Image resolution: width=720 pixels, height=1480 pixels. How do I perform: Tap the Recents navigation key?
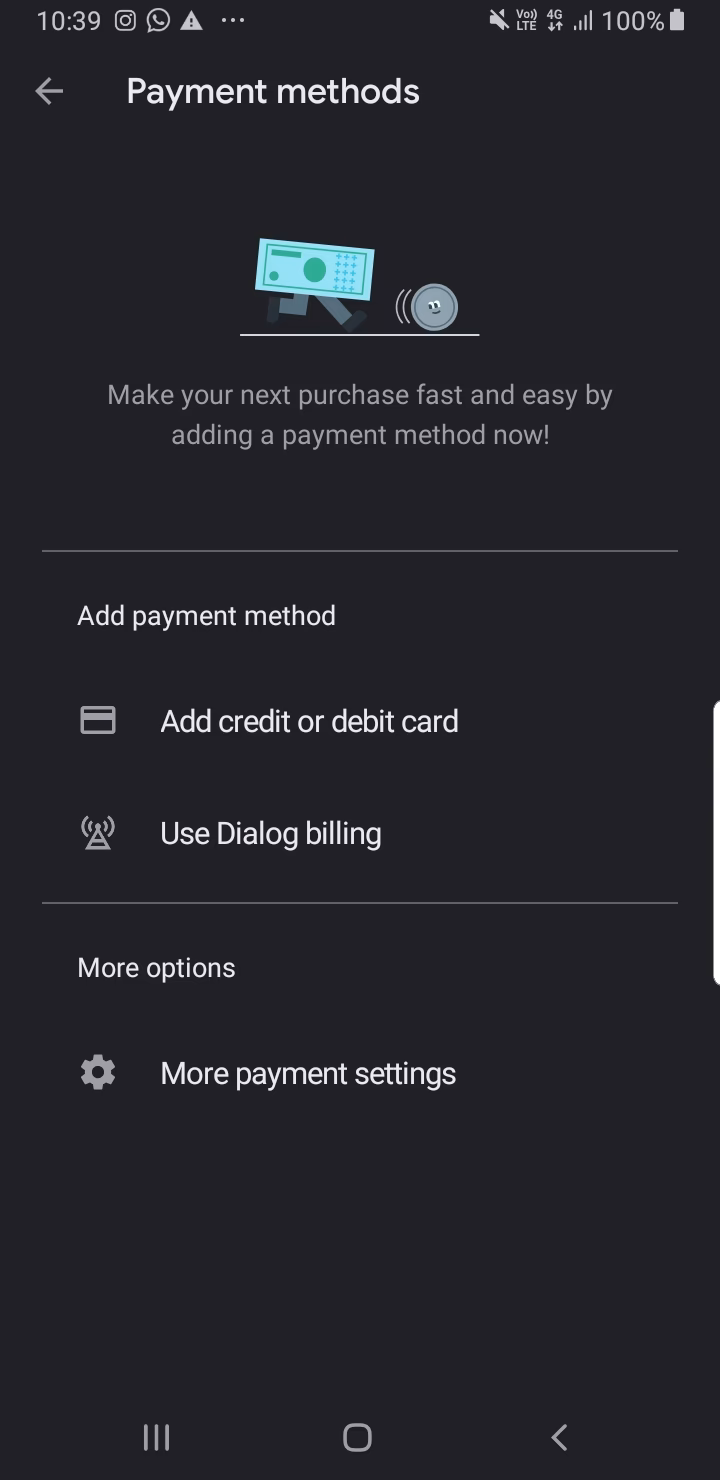(156, 1437)
